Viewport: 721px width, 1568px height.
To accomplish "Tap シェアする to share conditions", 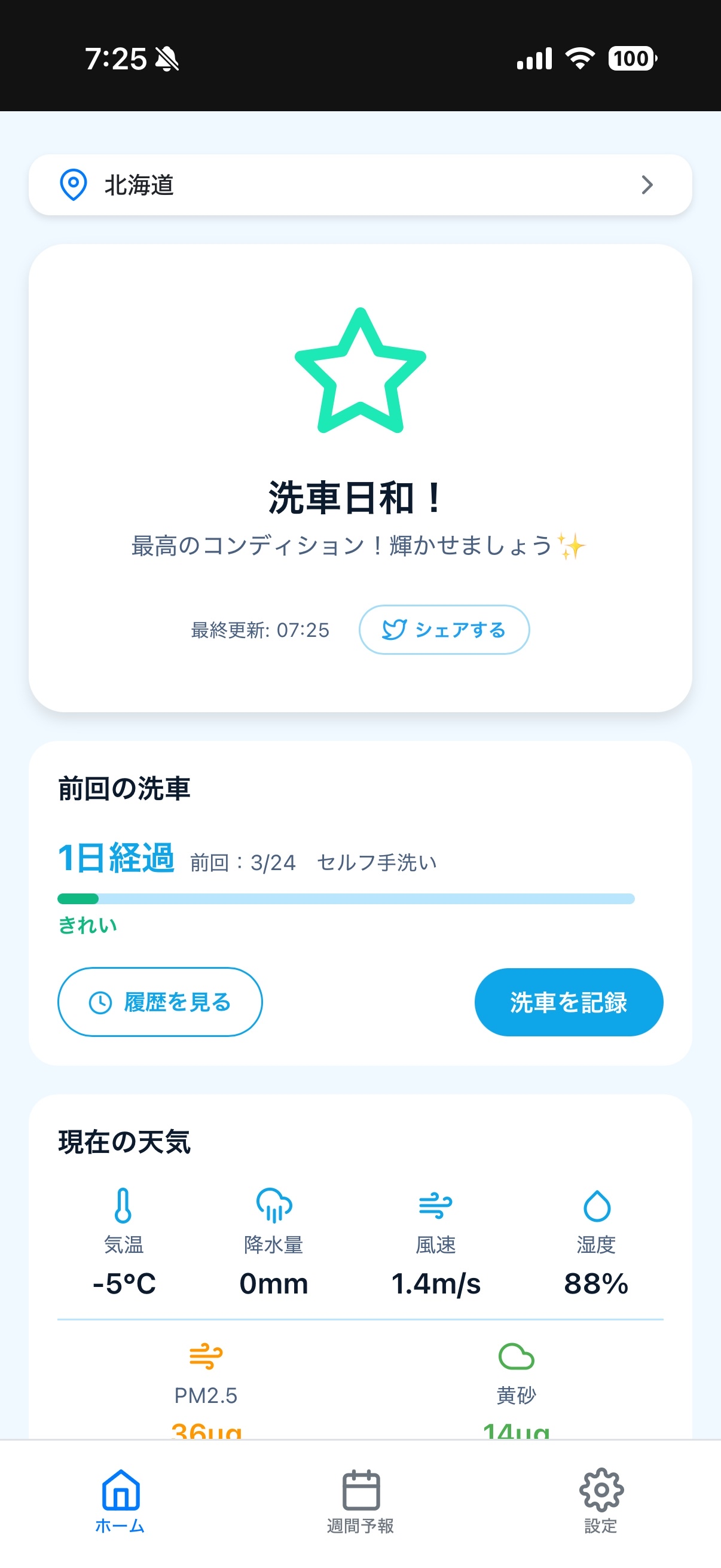I will 445,630.
